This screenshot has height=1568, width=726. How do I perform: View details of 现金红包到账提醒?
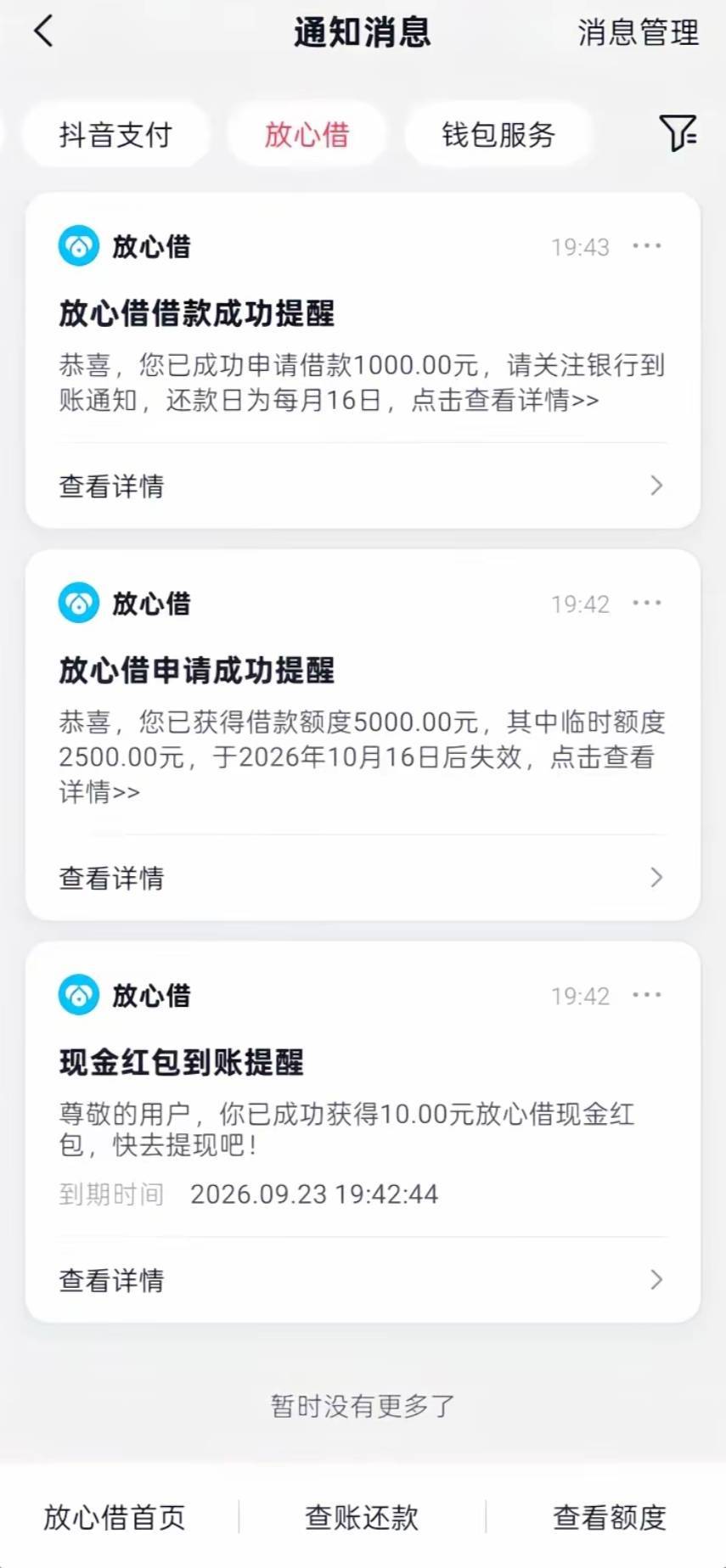[363, 1280]
